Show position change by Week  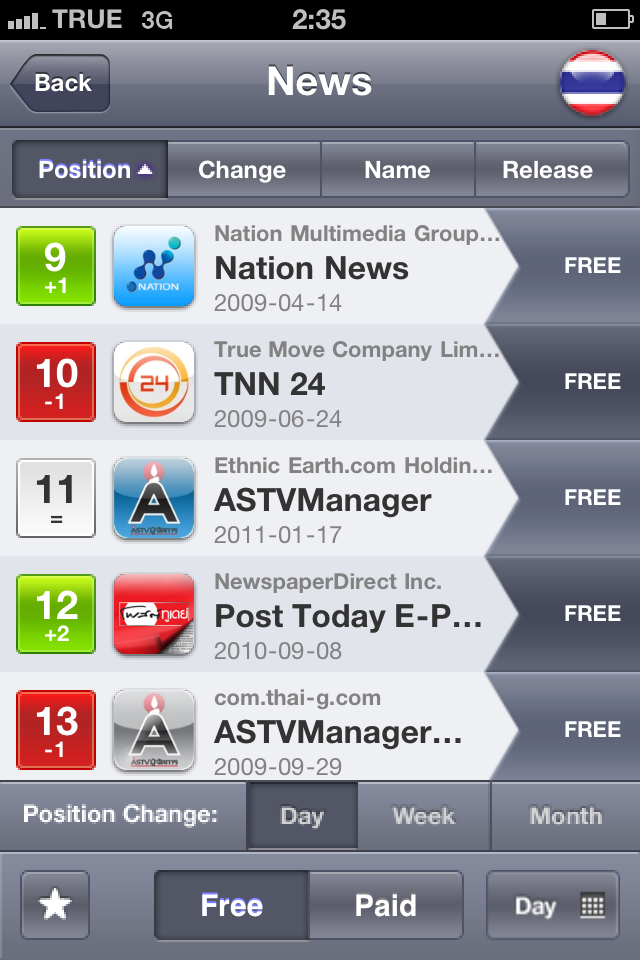point(424,816)
